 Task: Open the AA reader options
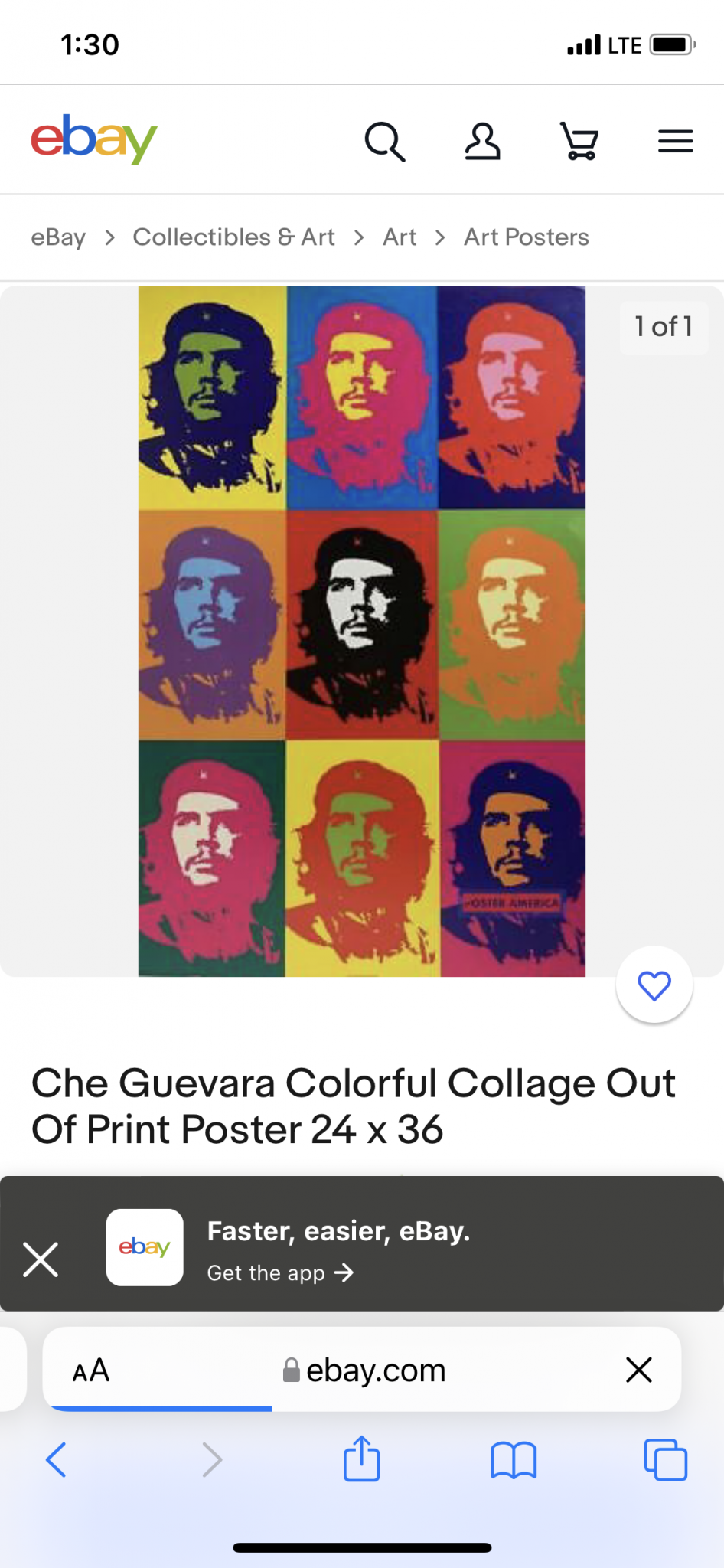click(x=91, y=1370)
